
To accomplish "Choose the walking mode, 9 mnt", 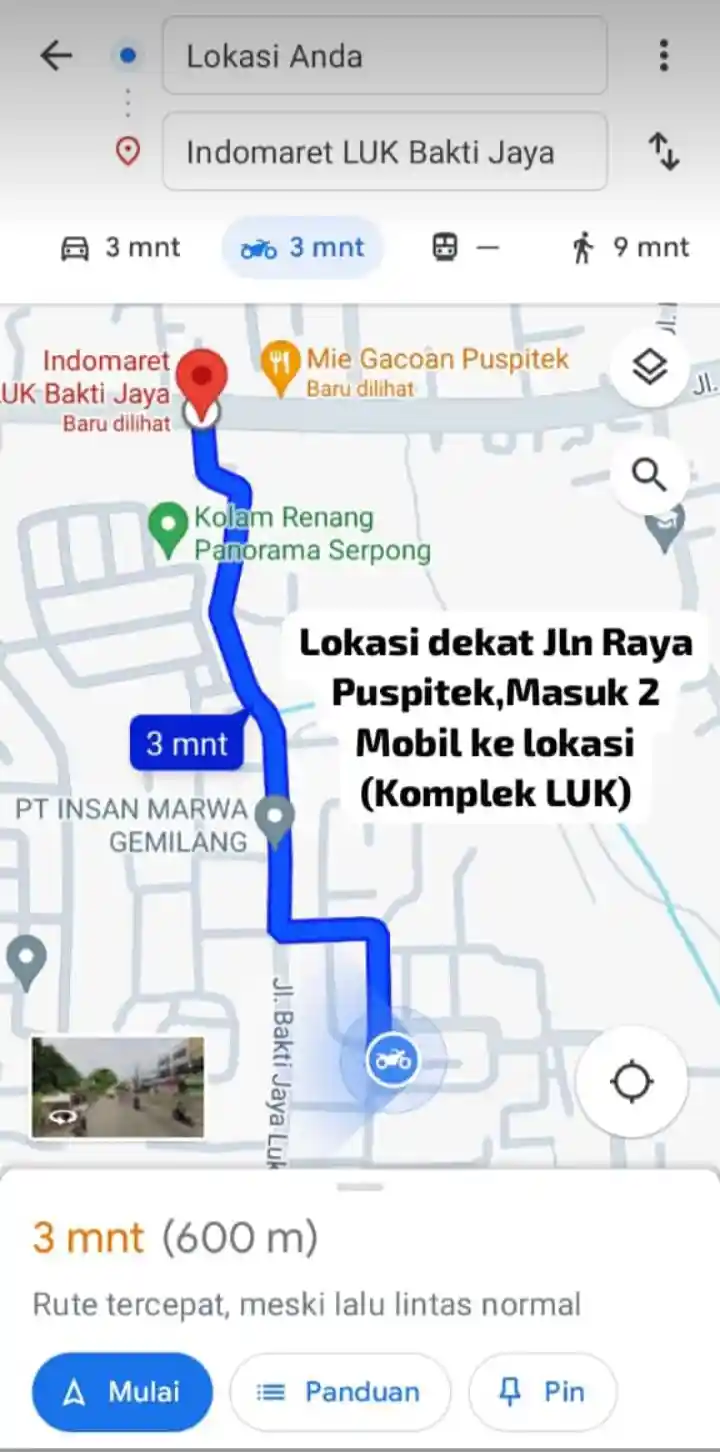I will [630, 248].
